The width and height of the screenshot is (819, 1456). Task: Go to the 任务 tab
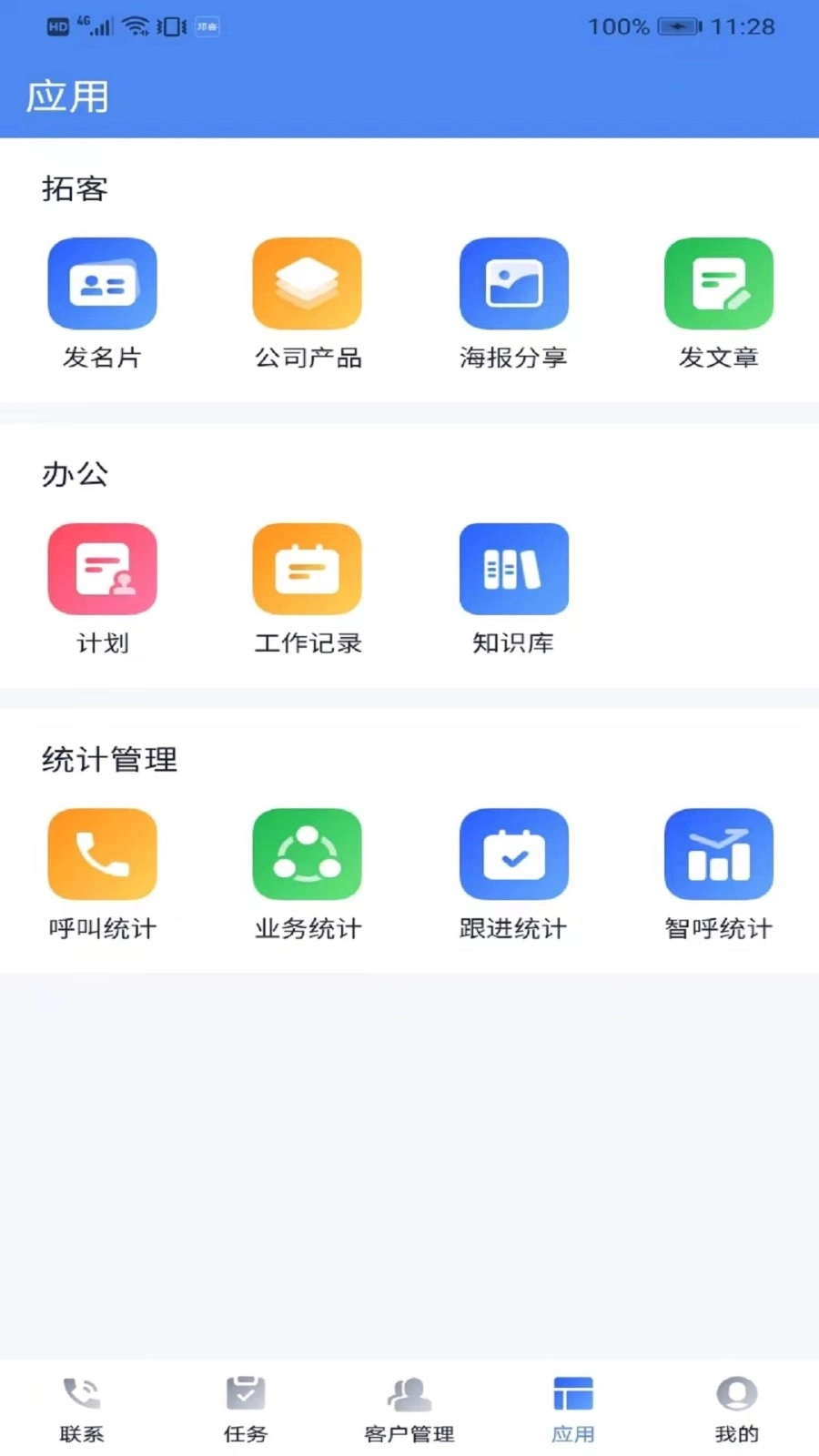246,1408
